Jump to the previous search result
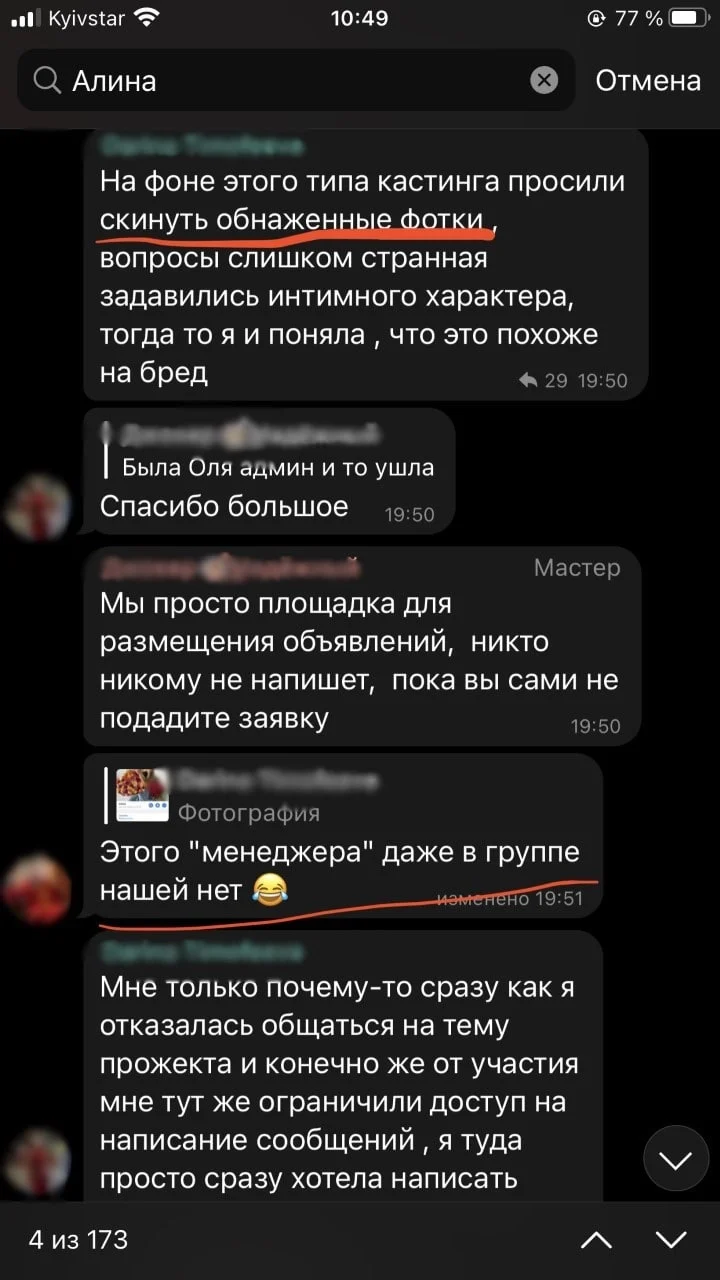 (597, 1240)
